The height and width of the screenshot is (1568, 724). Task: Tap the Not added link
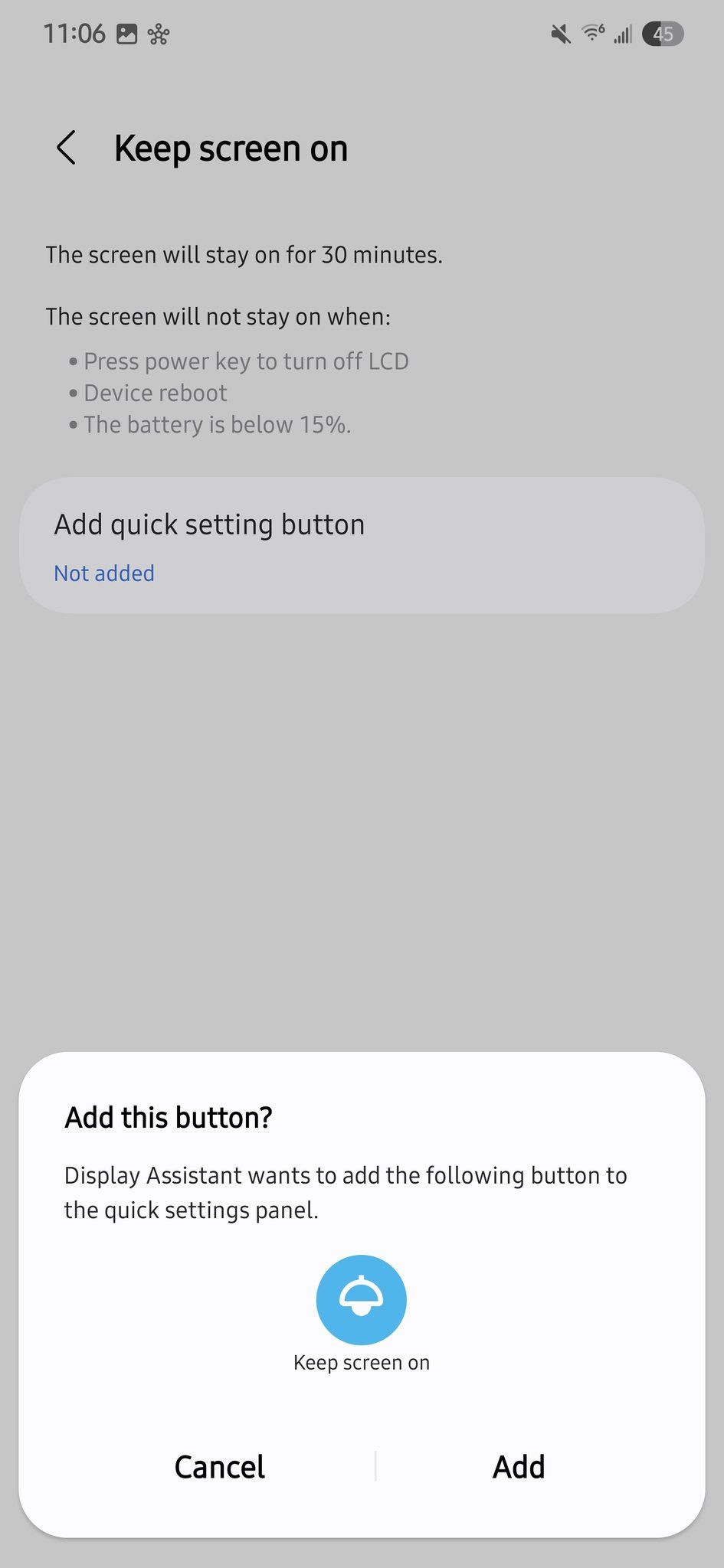[103, 573]
